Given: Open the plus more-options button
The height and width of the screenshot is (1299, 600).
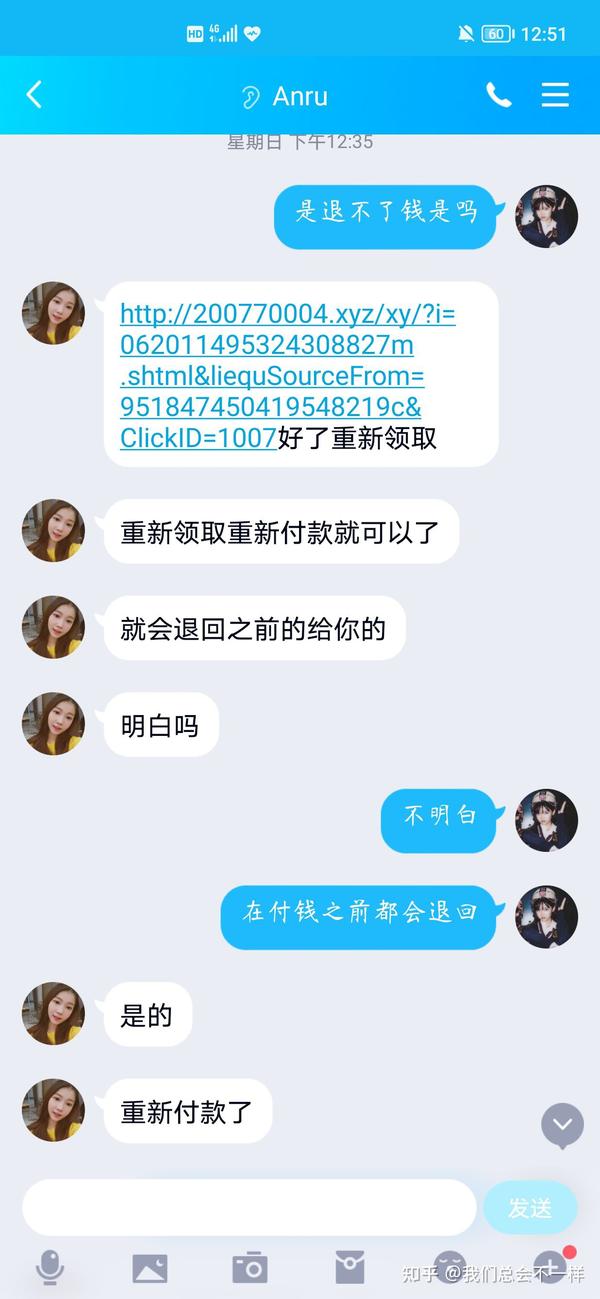Looking at the screenshot, I should pos(550,1267).
